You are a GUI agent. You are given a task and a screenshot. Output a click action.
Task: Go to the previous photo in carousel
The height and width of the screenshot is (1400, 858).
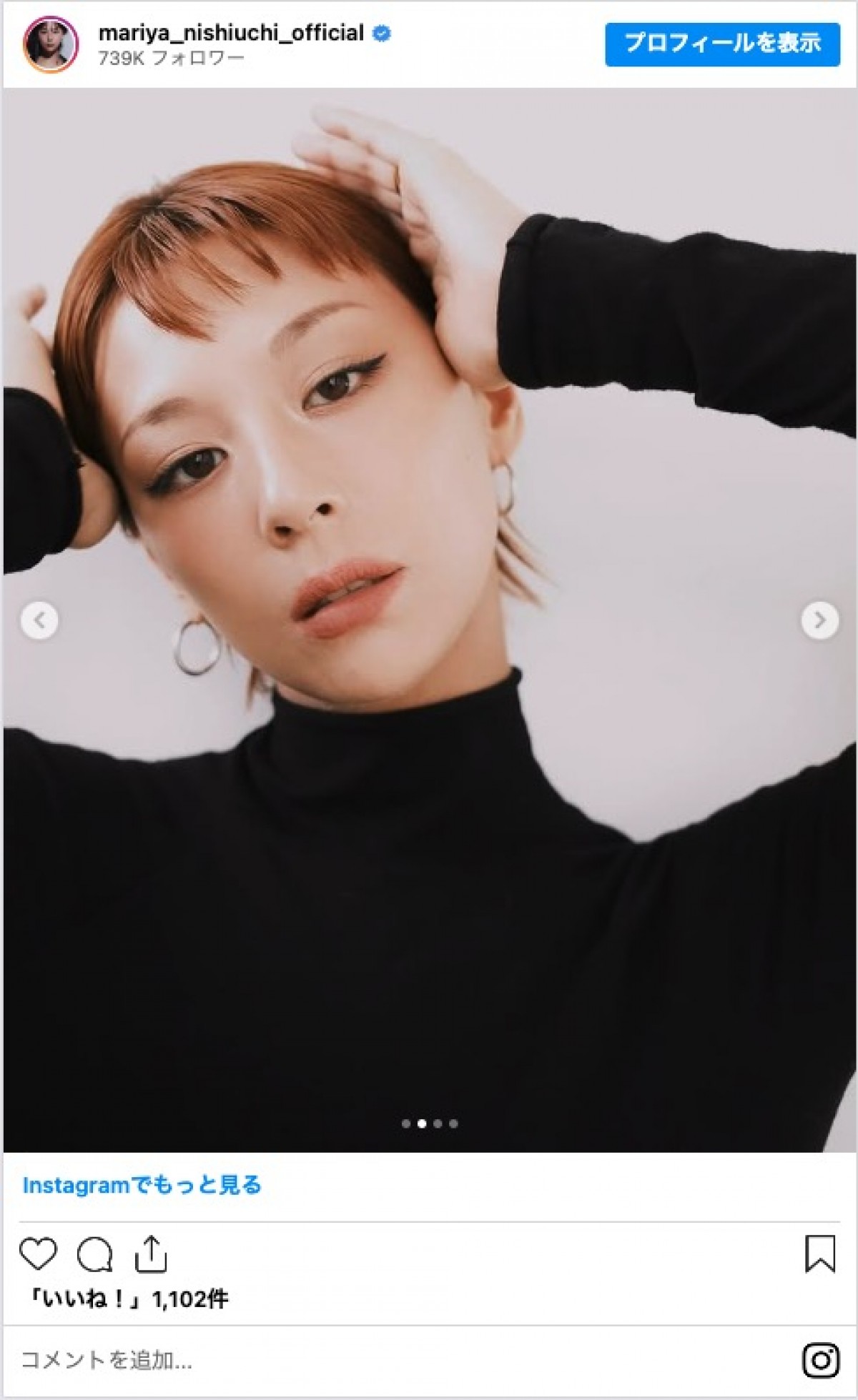point(39,620)
